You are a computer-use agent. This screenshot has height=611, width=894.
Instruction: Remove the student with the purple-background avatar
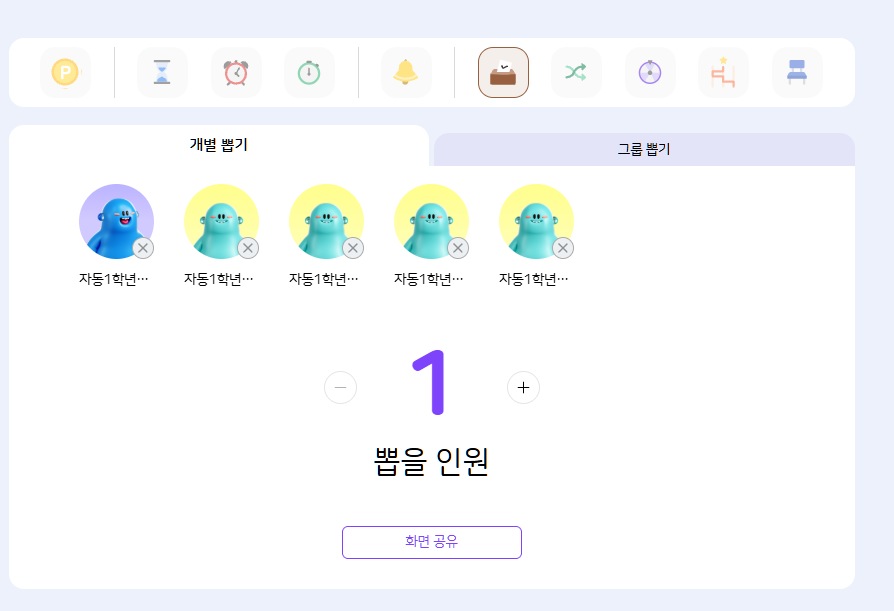click(143, 248)
